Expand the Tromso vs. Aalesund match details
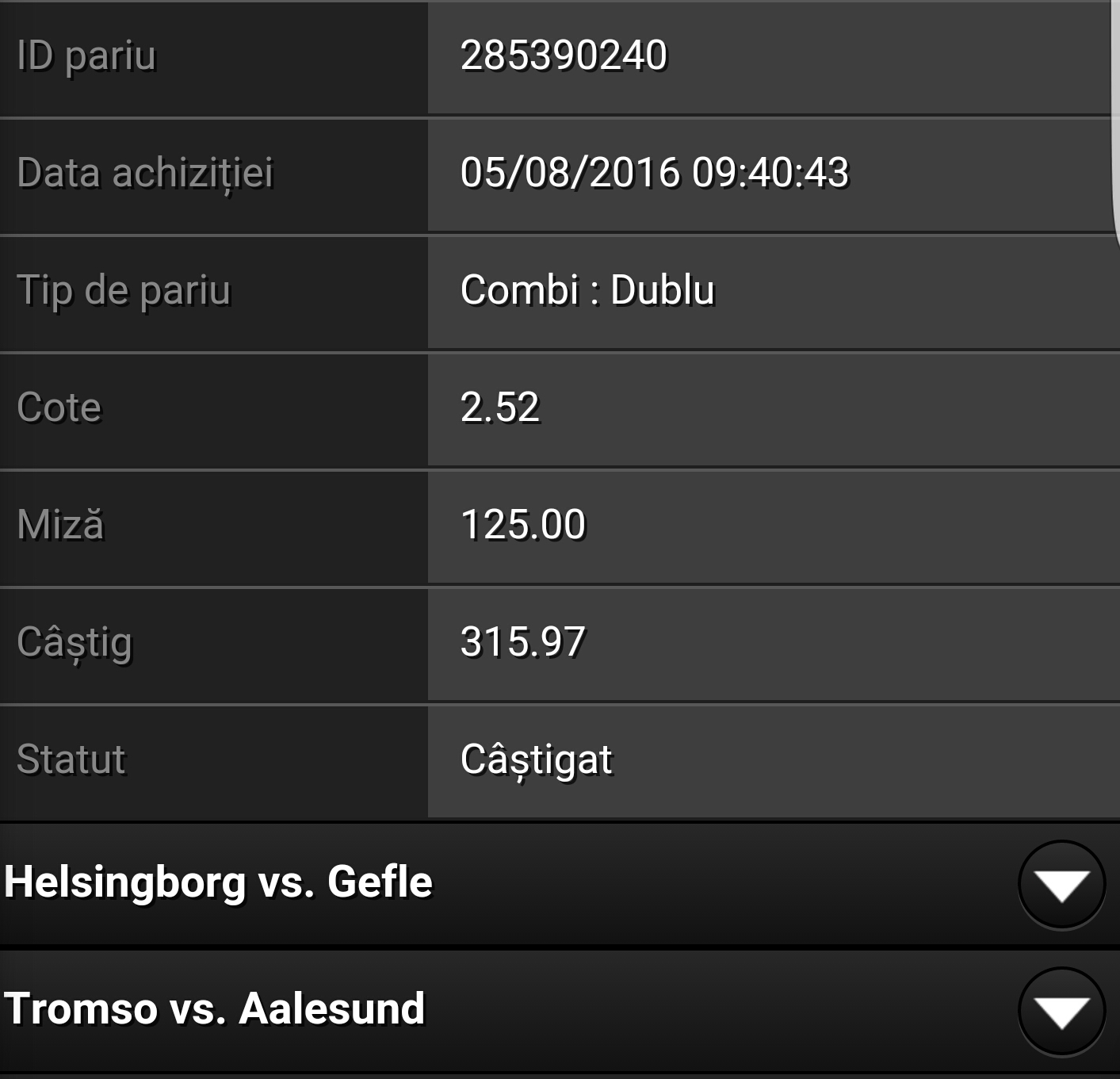 click(x=1061, y=1012)
